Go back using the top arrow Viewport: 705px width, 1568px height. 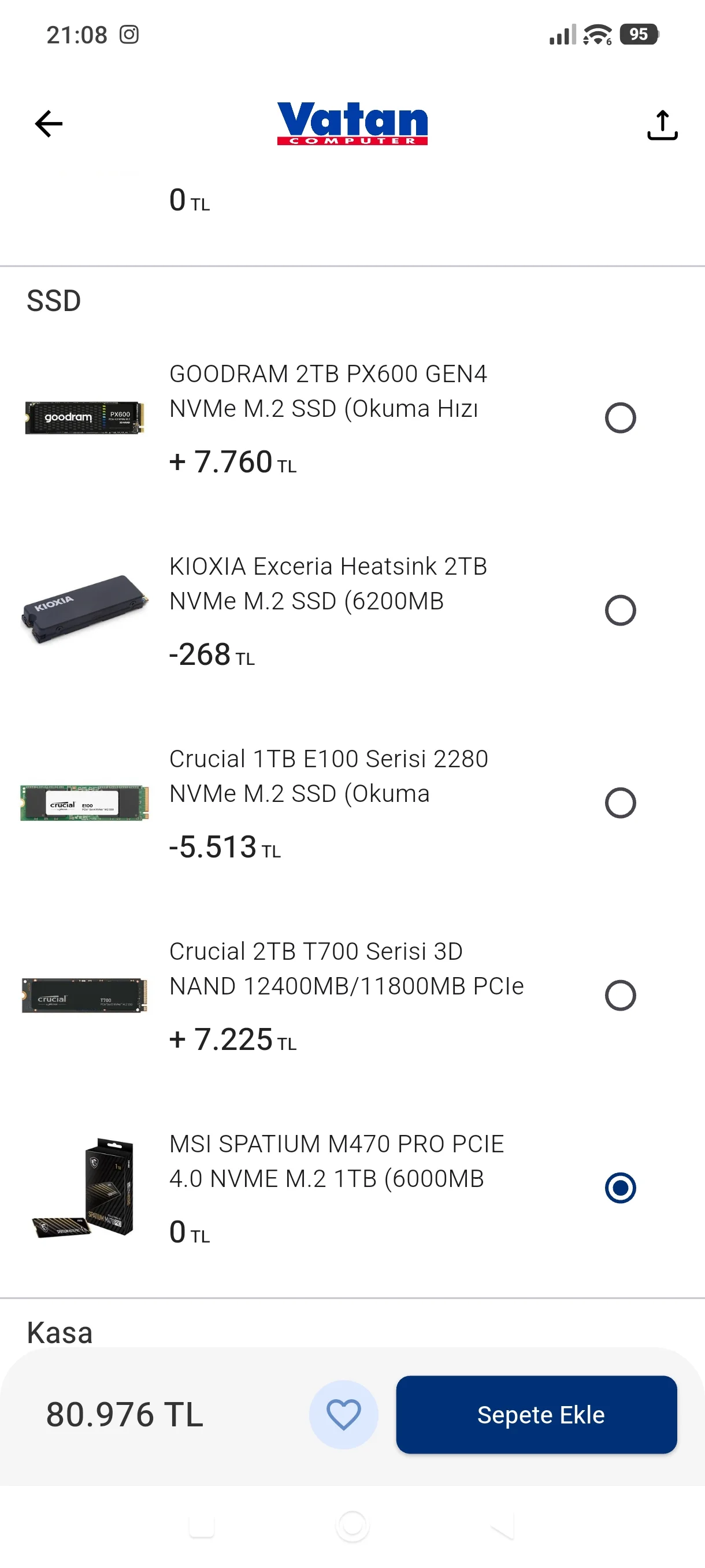click(49, 124)
